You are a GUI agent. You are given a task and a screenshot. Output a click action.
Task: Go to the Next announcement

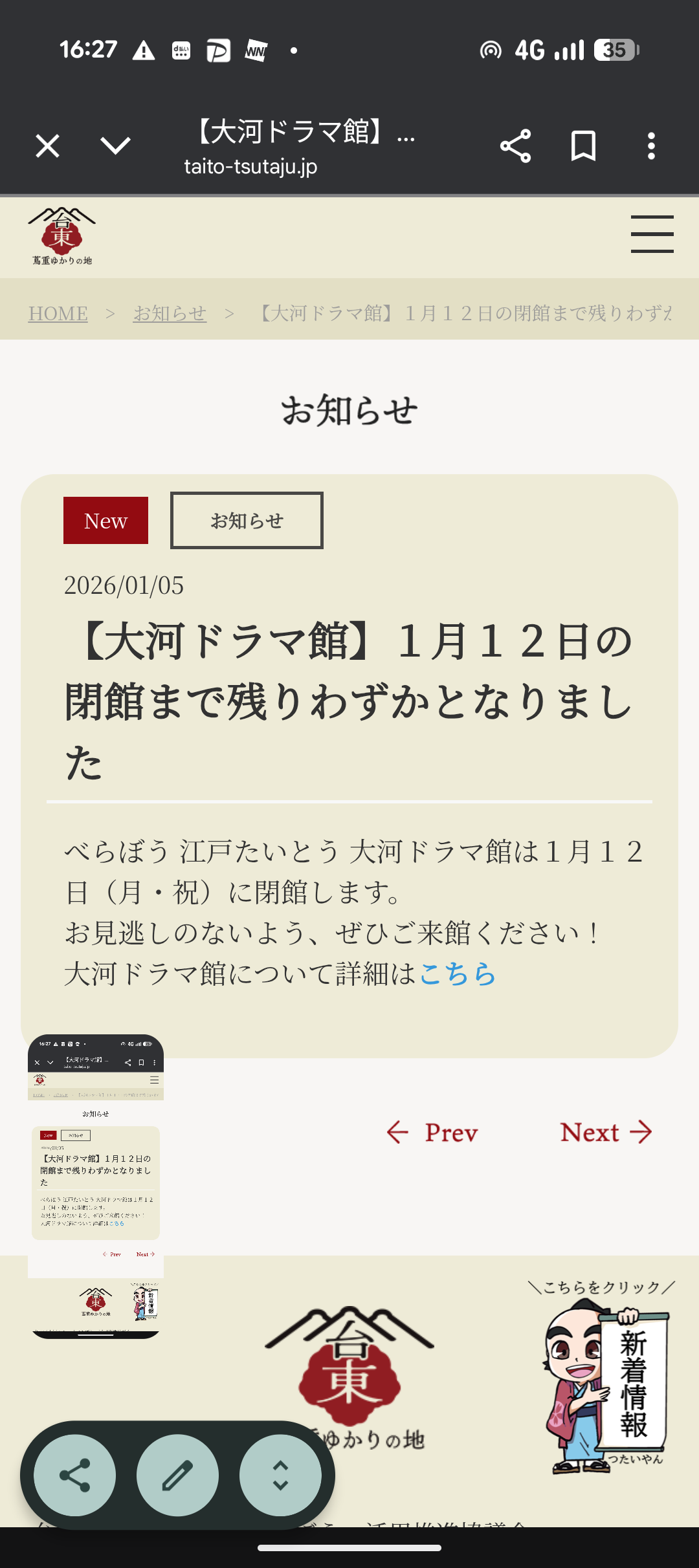(x=606, y=1133)
